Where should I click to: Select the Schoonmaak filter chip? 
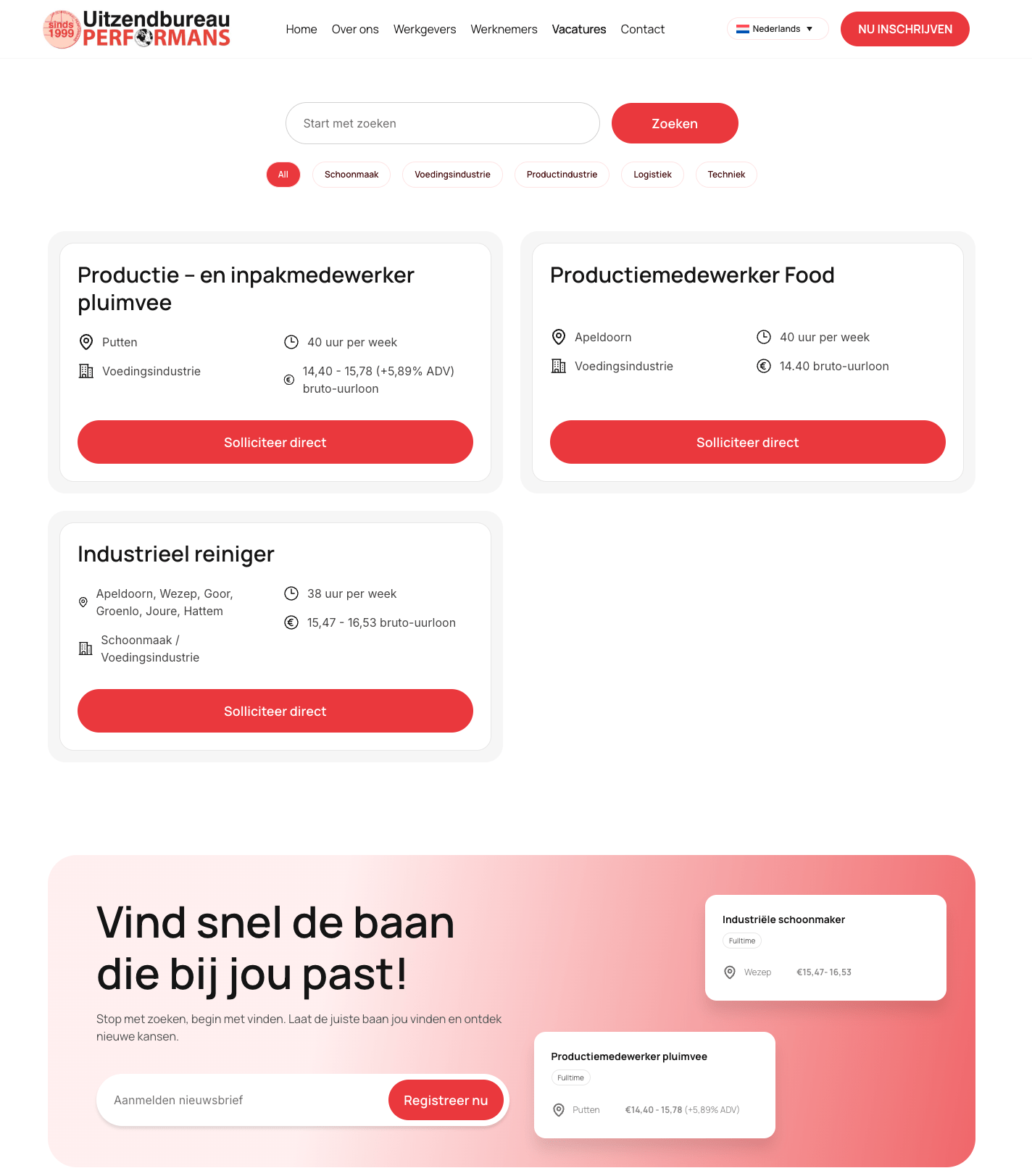(x=351, y=175)
